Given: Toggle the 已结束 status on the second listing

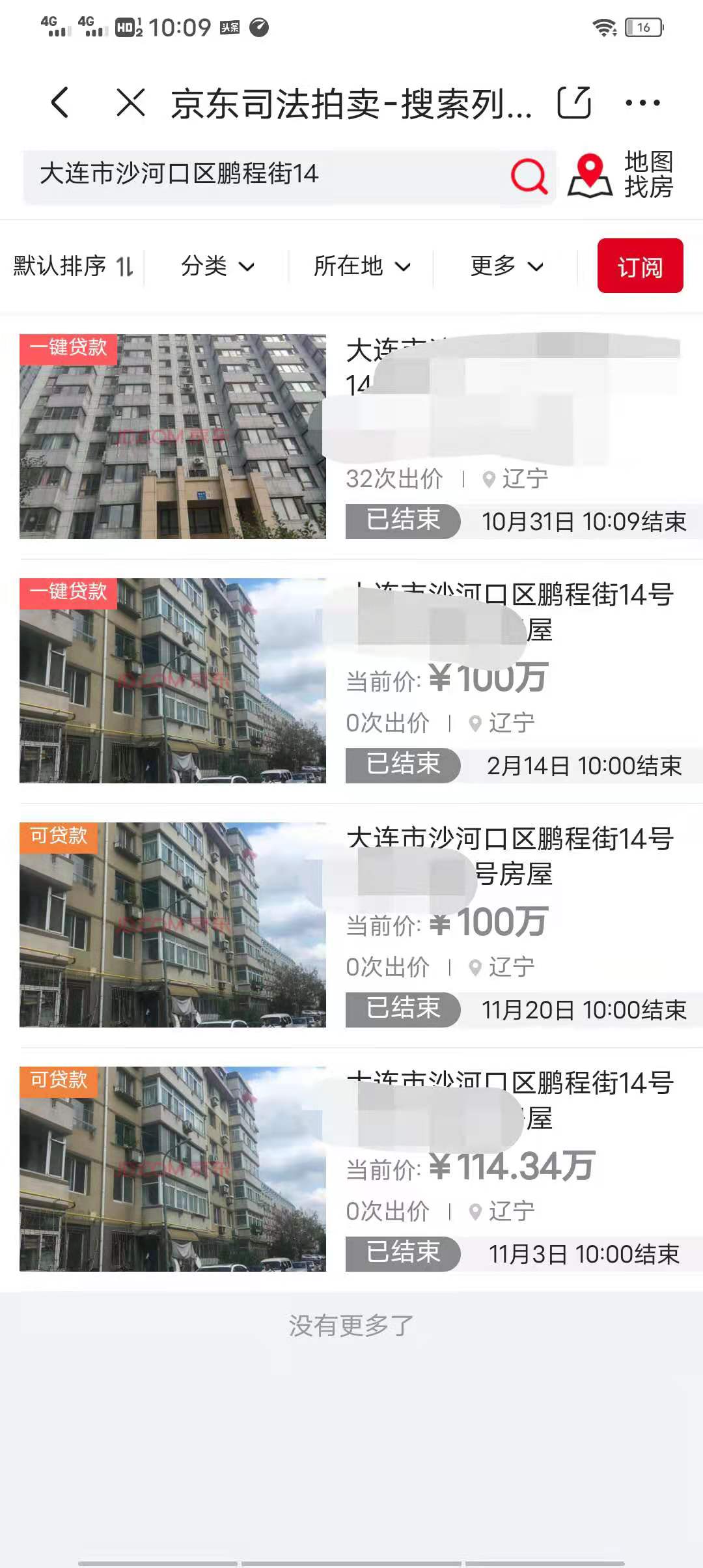Looking at the screenshot, I should tap(402, 765).
